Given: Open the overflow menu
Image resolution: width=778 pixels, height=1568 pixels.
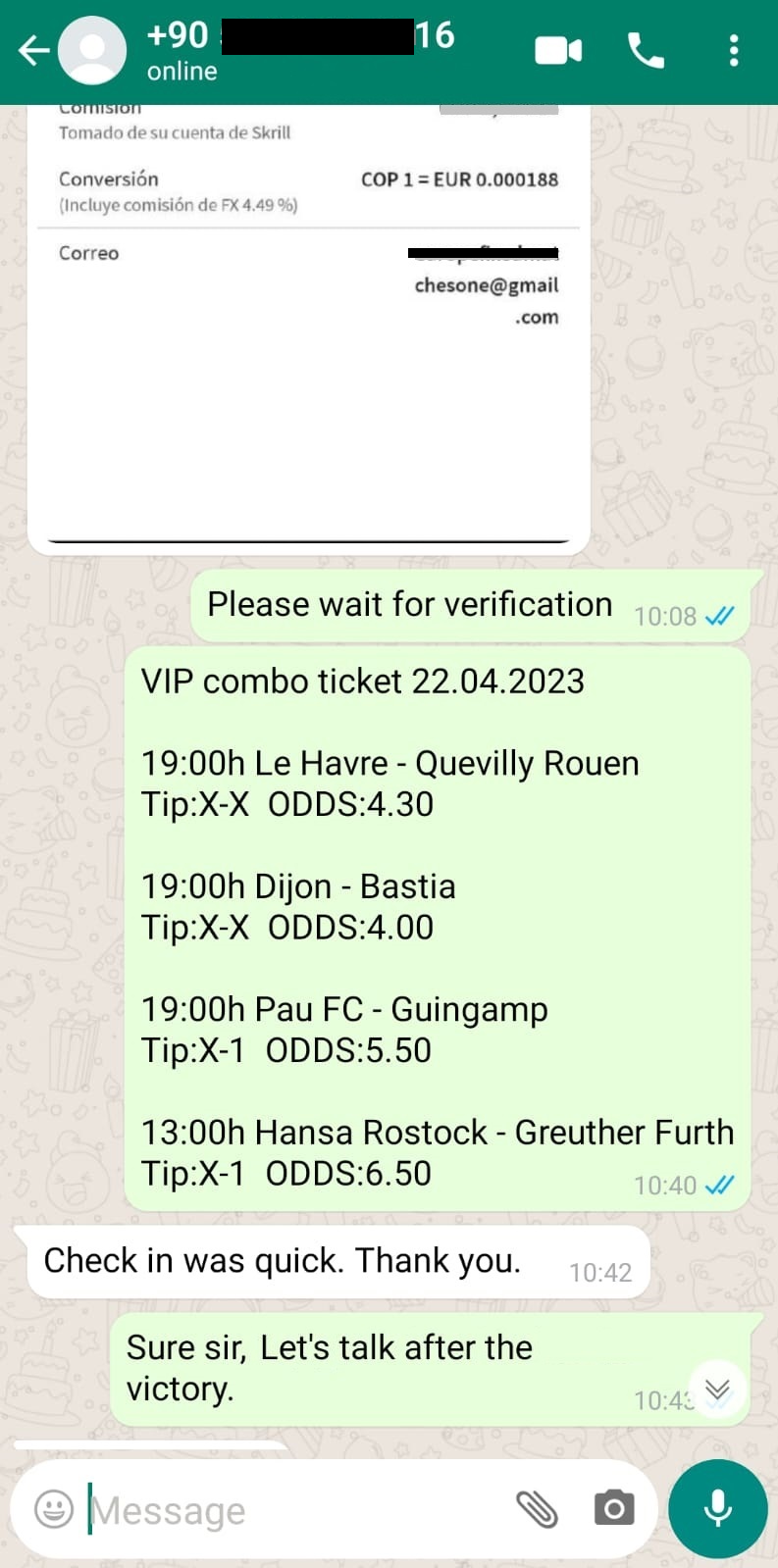Looking at the screenshot, I should pyautogui.click(x=734, y=50).
